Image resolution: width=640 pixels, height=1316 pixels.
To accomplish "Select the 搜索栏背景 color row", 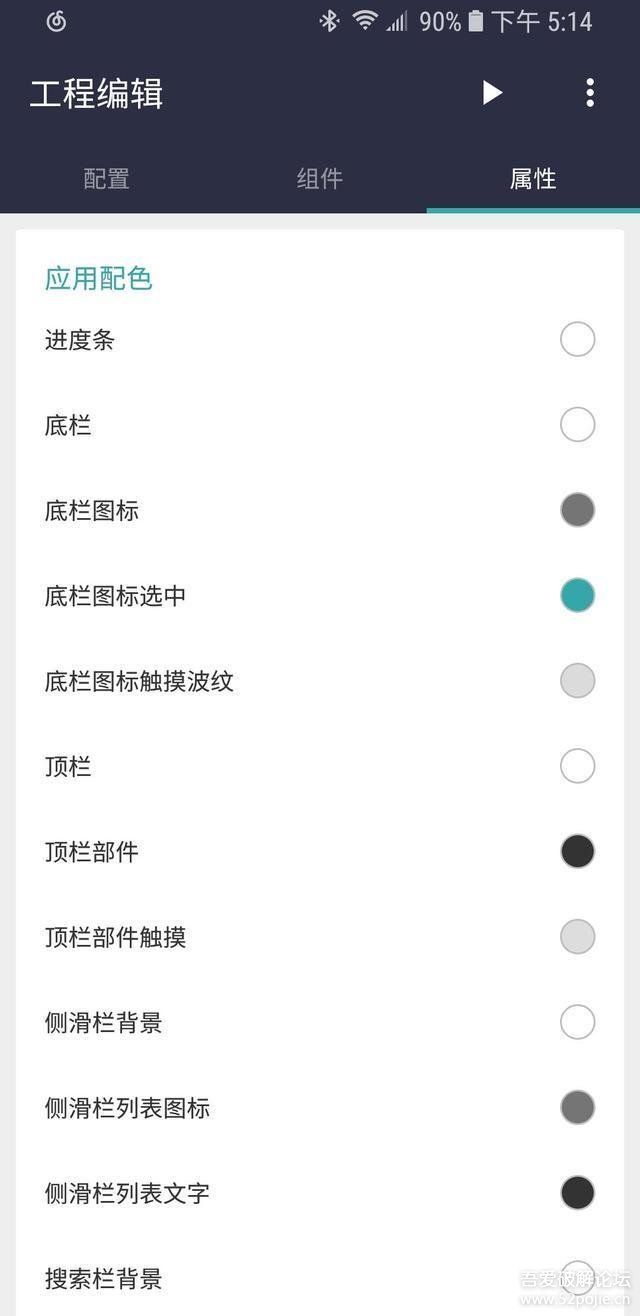I will click(x=320, y=1278).
